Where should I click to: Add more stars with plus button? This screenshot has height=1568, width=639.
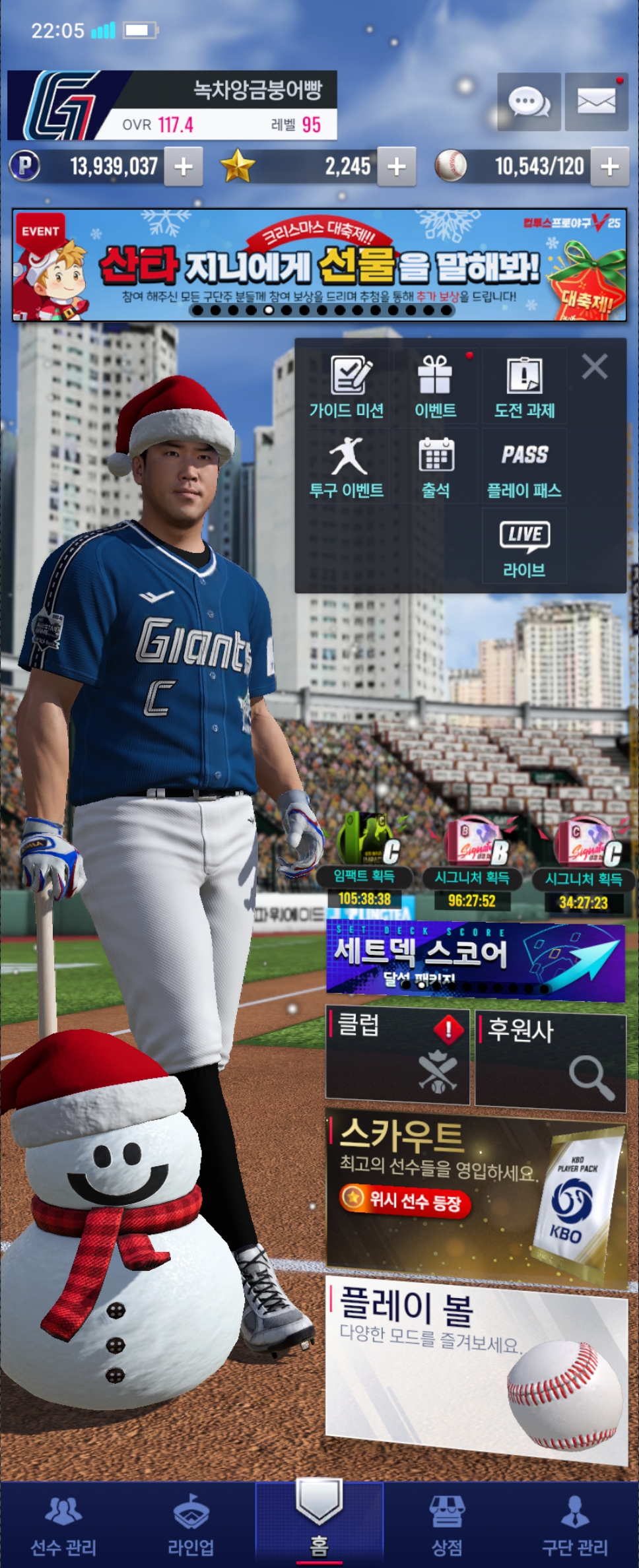click(396, 166)
